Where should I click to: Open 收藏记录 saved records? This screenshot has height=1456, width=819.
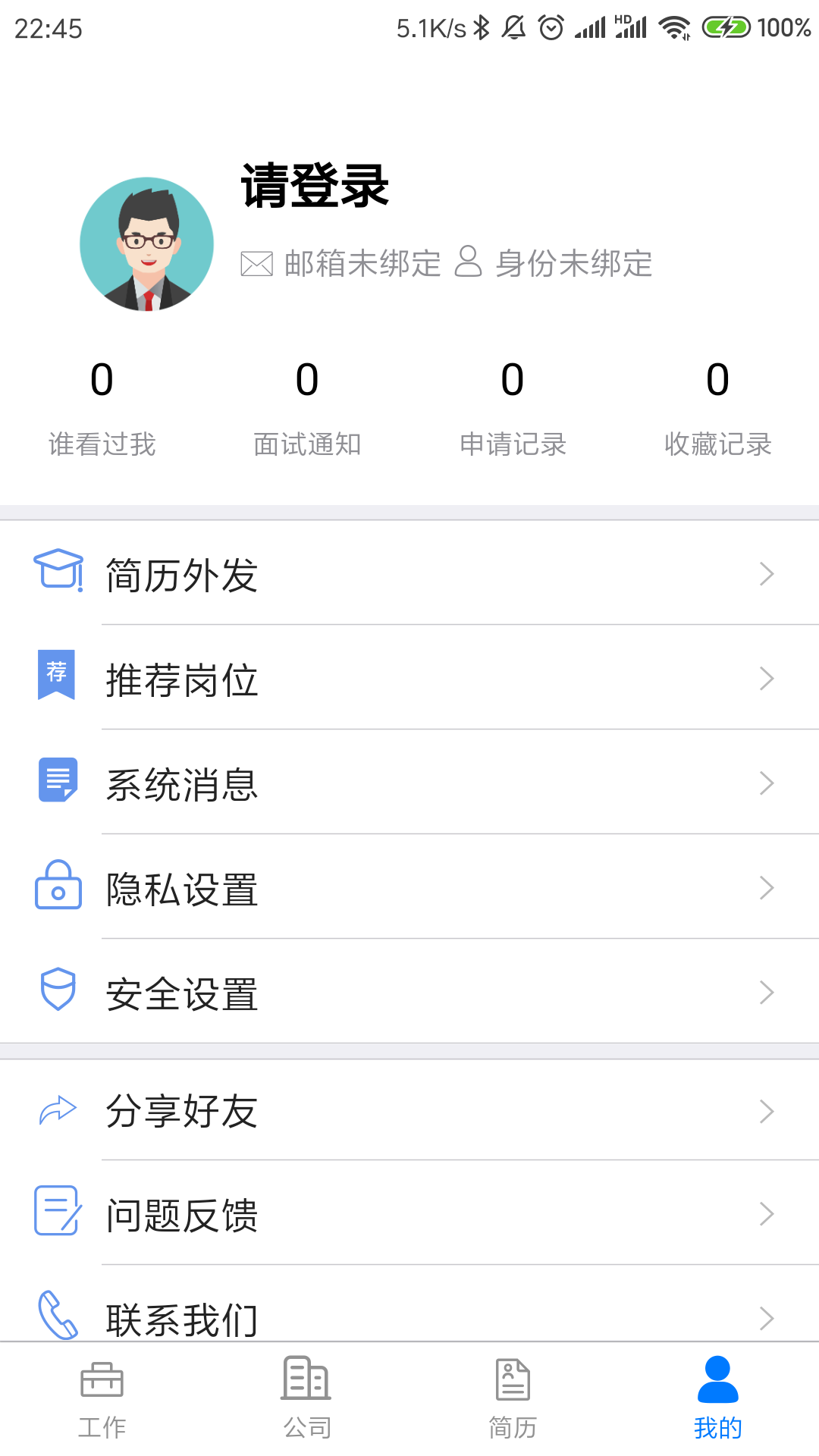[717, 407]
